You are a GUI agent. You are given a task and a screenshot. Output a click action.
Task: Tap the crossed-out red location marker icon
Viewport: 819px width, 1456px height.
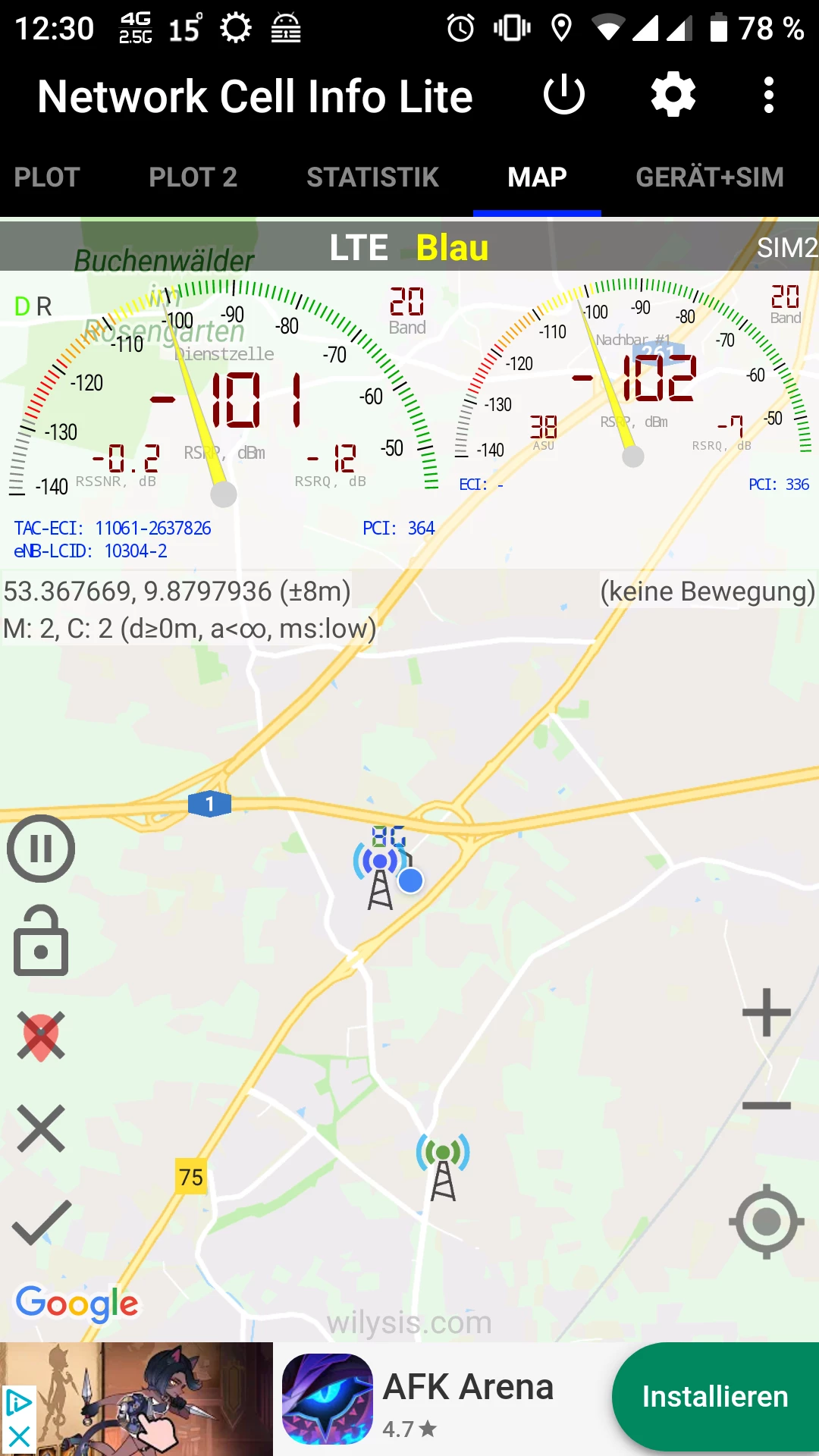(x=41, y=1036)
